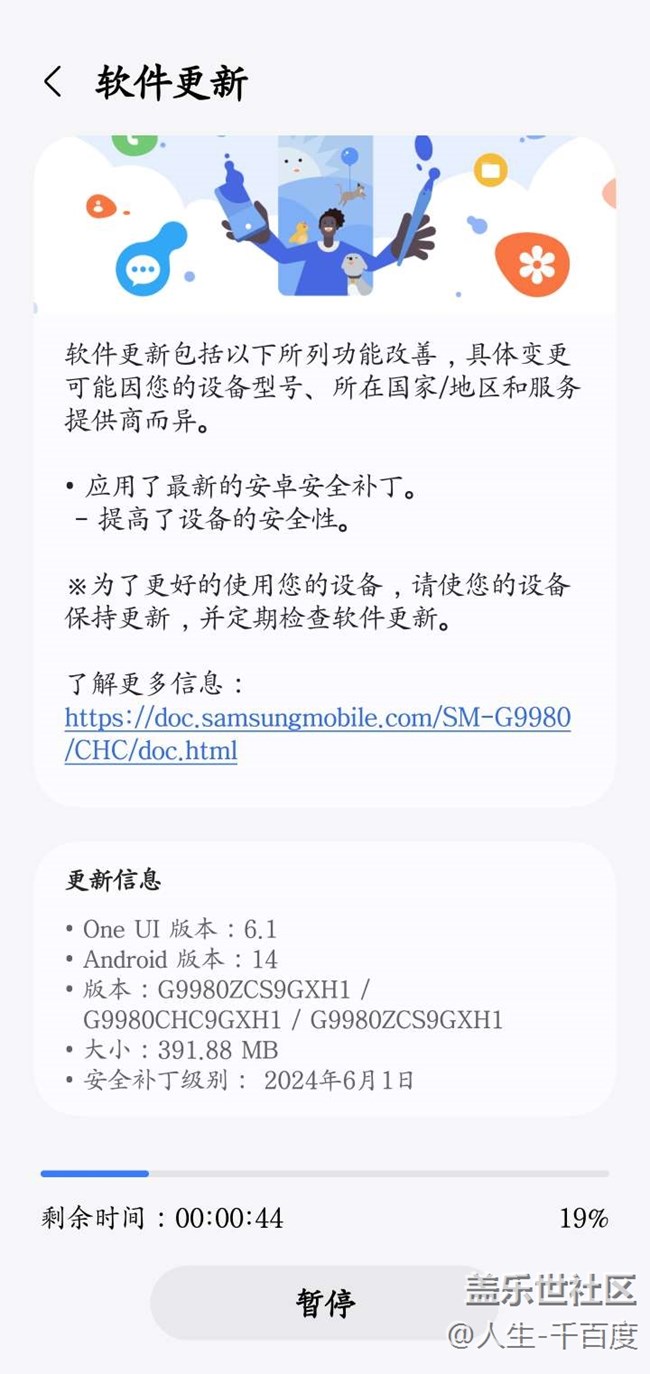Open the doc.samsungmobile.com SM-G9980 link
This screenshot has width=650, height=1374.
pyautogui.click(x=318, y=734)
